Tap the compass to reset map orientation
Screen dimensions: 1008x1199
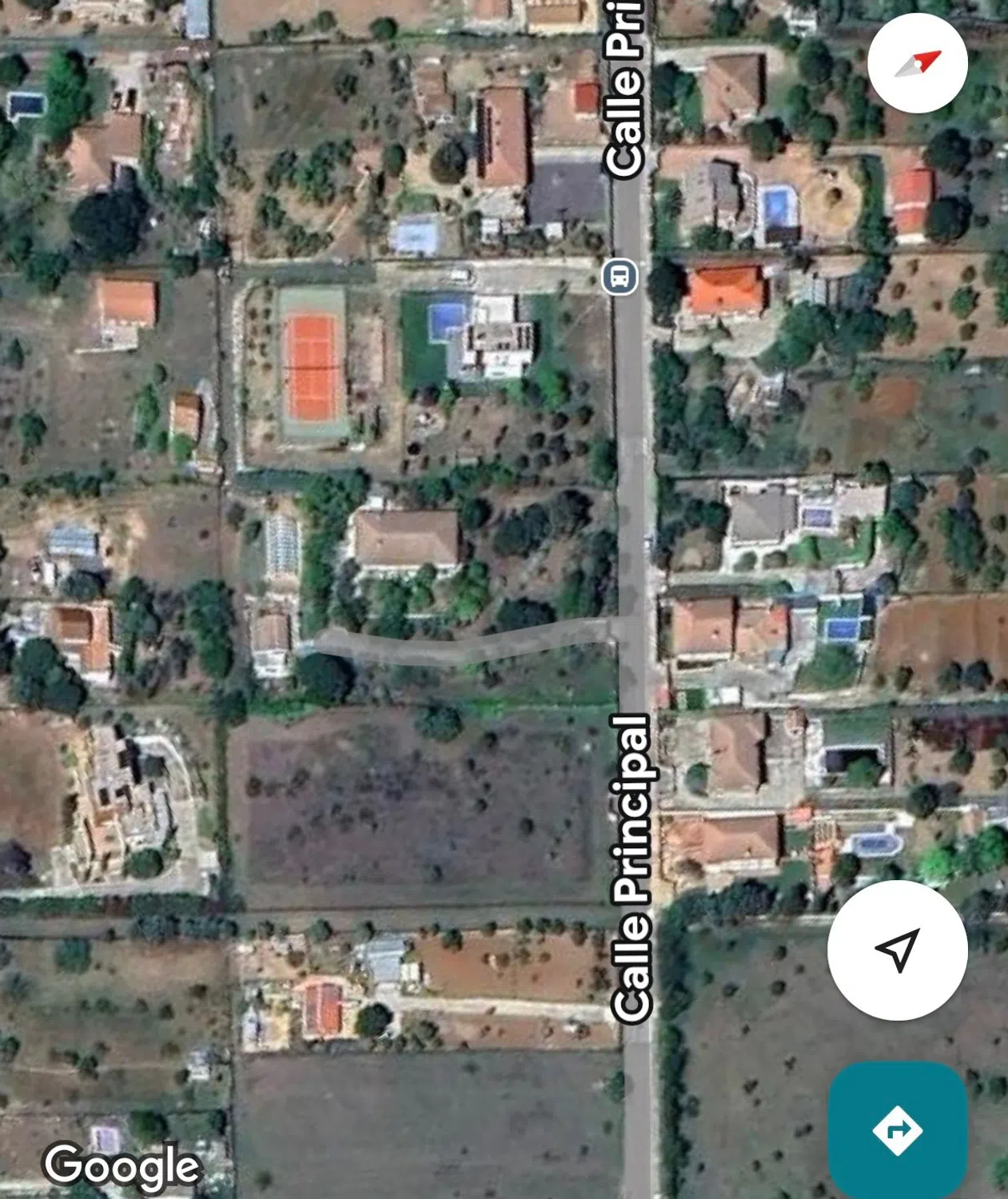917,63
